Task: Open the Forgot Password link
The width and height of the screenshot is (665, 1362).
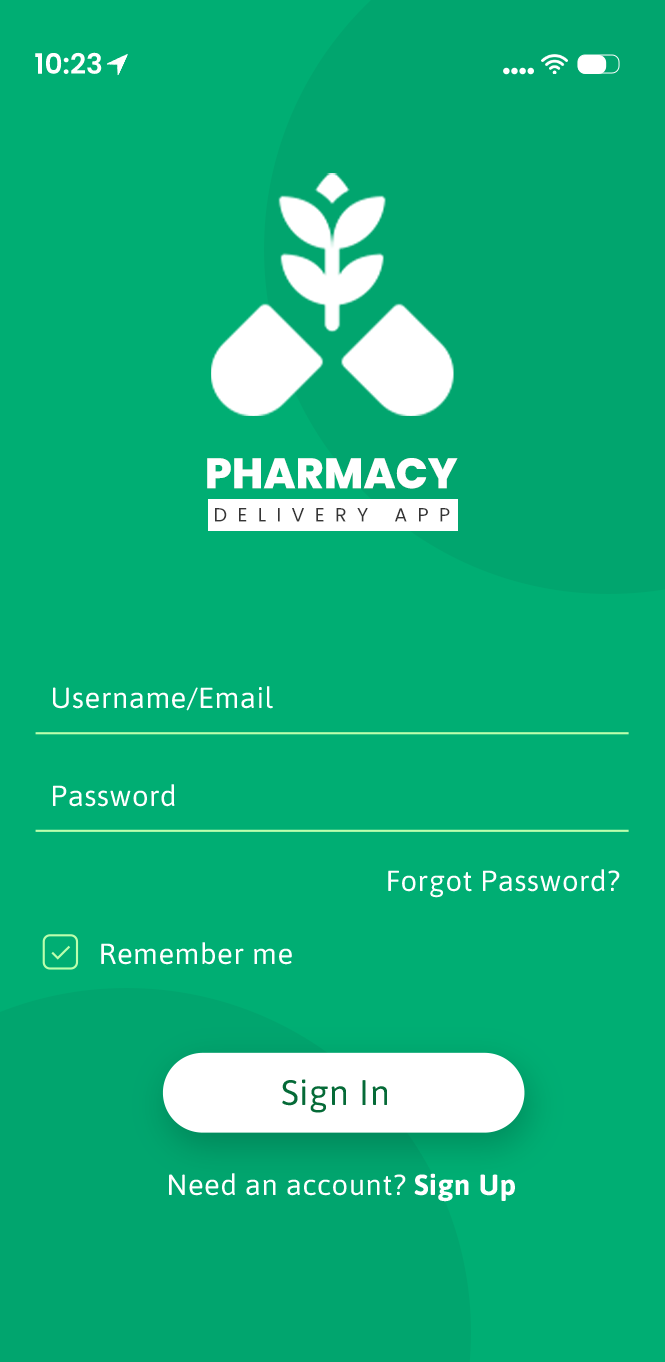Action: 503,881
